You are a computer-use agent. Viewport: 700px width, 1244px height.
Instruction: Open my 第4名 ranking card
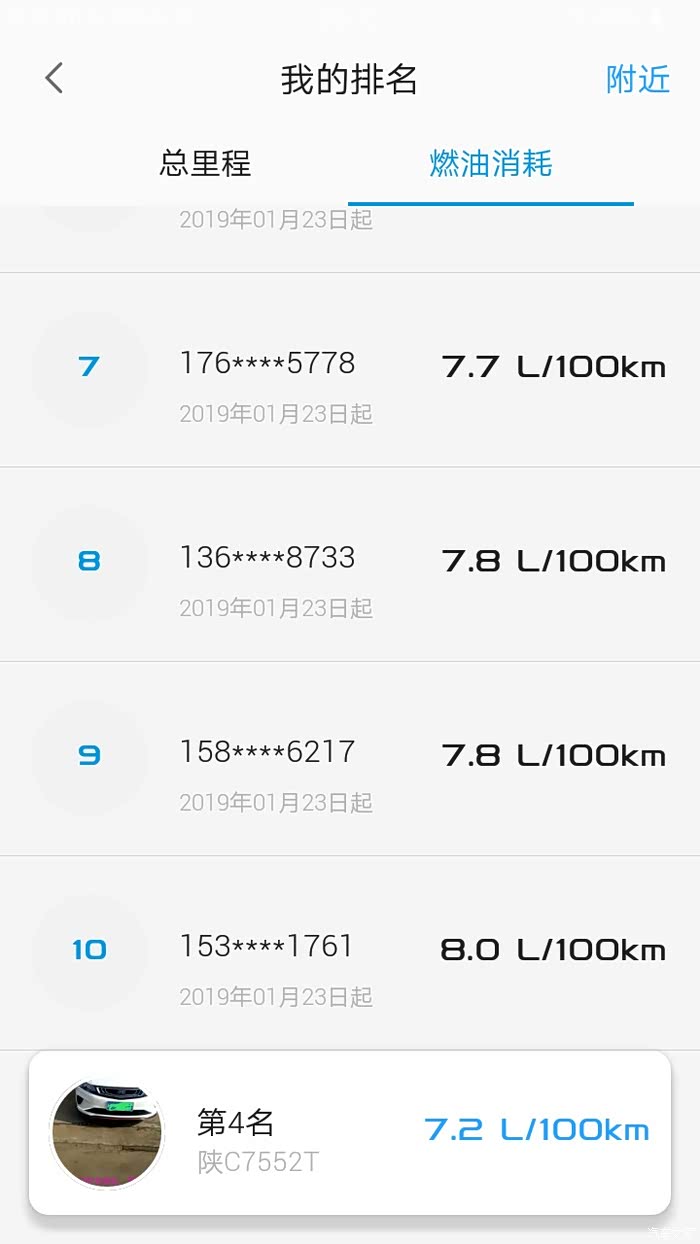349,1132
